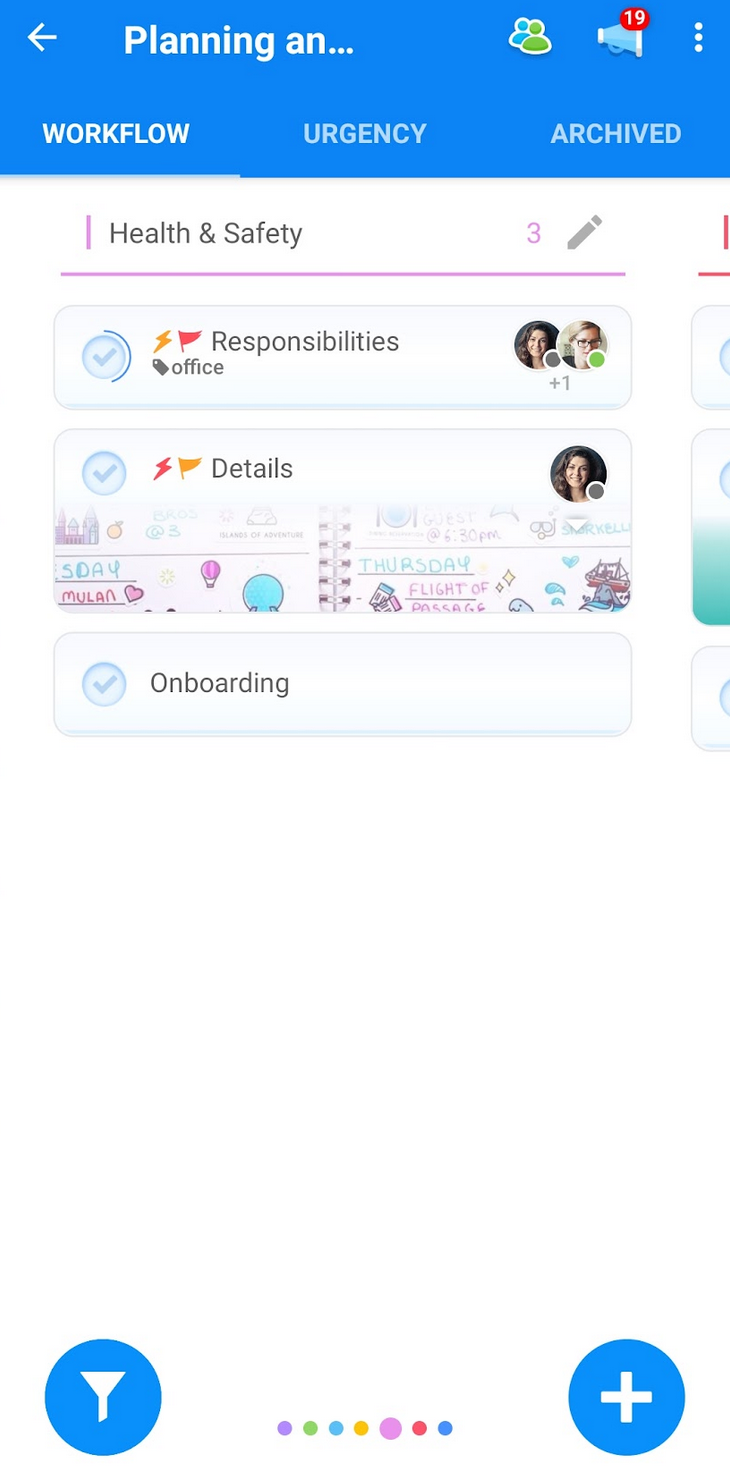This screenshot has width=730, height=1484.
Task: Go back using the arrow icon
Action: pyautogui.click(x=42, y=39)
